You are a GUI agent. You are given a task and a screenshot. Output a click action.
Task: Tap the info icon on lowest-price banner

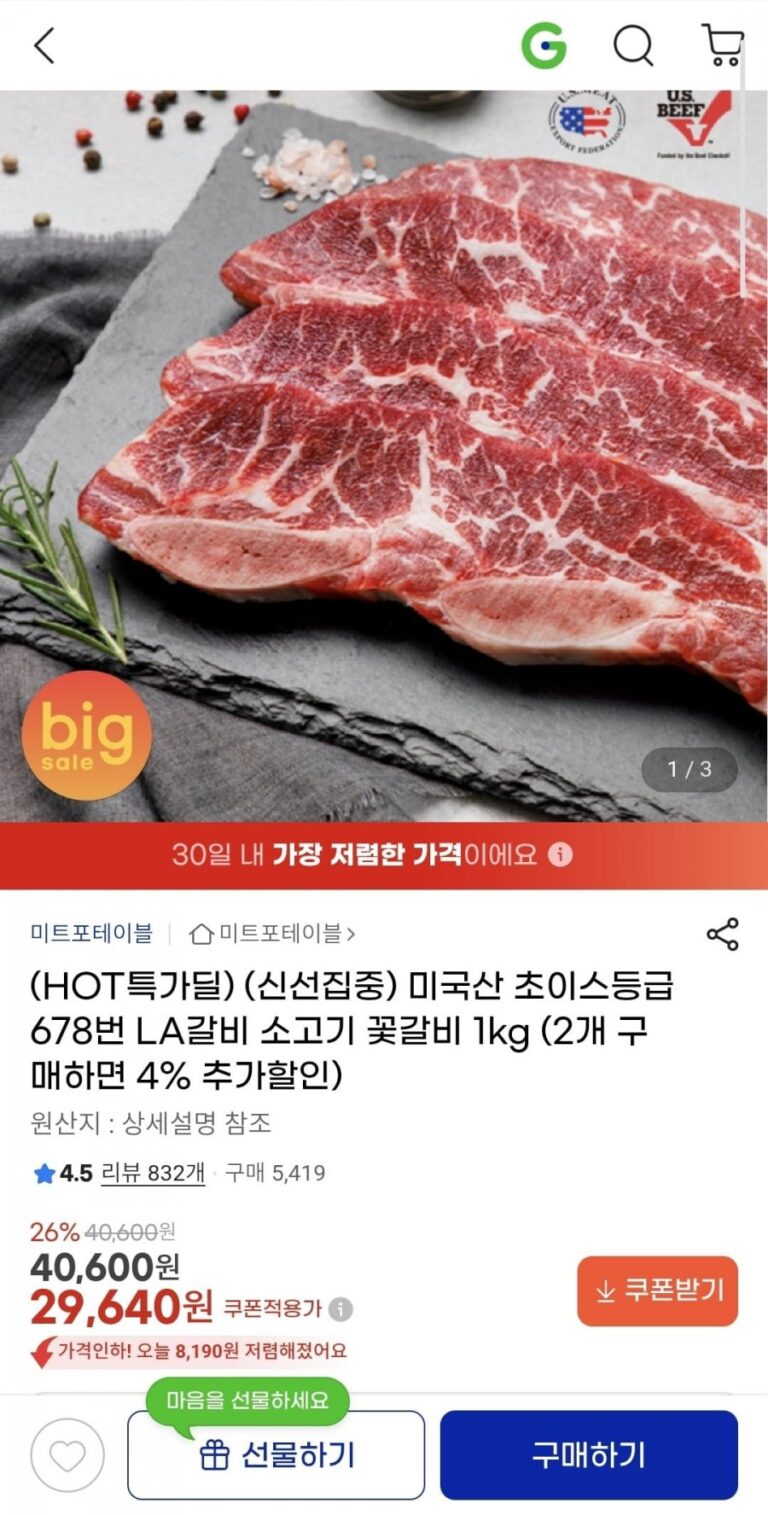click(561, 855)
